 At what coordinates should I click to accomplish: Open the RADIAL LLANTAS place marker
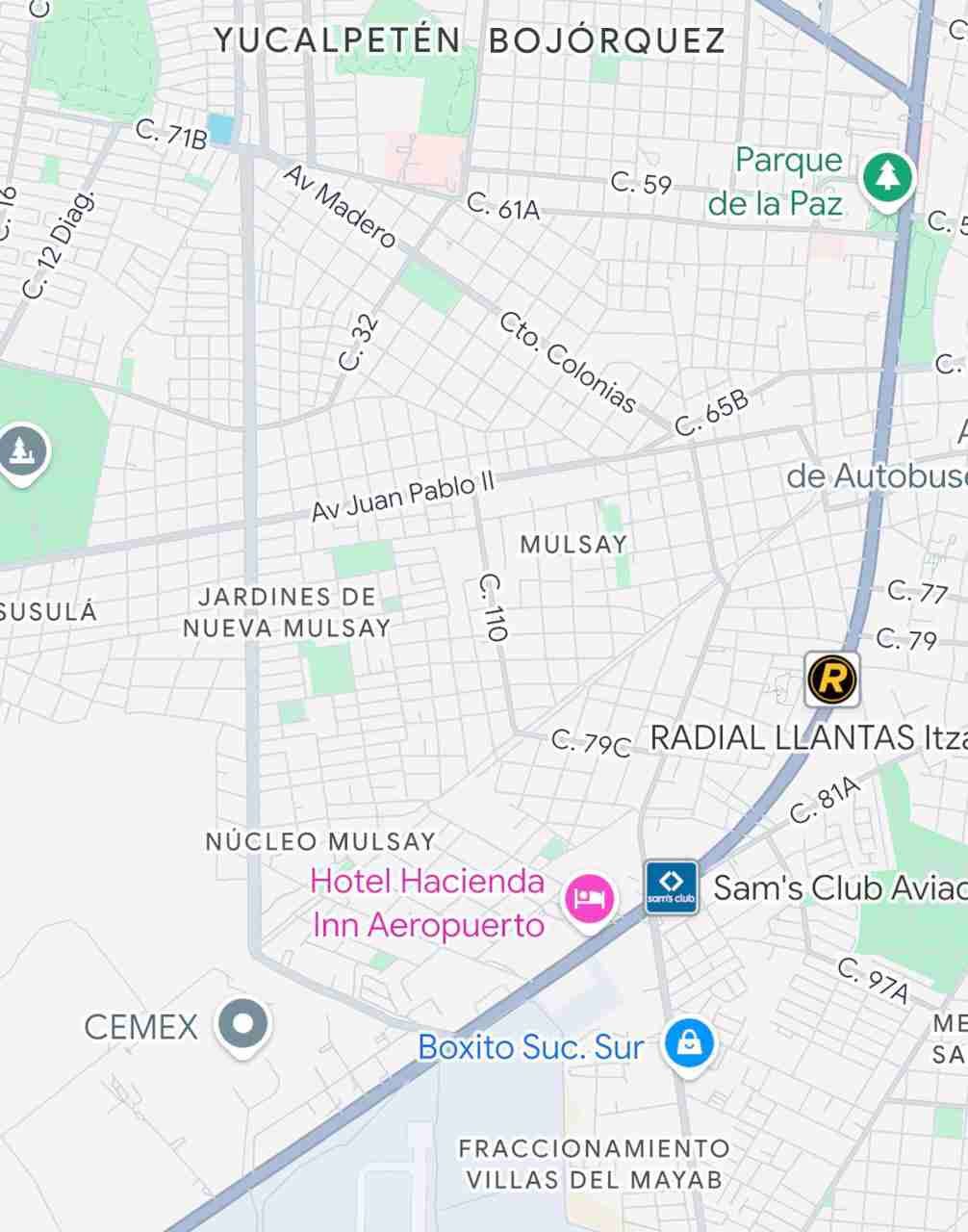831,680
